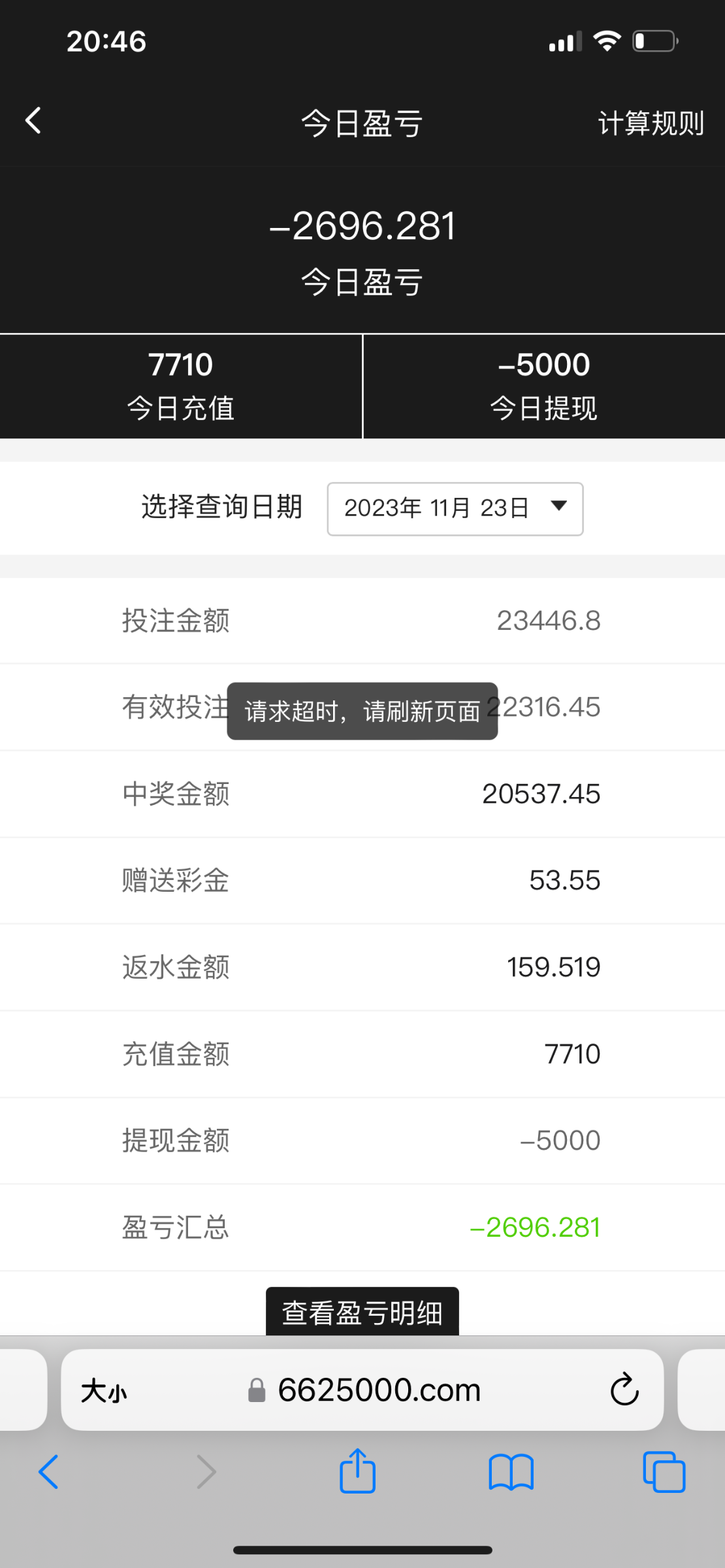
Task: Go back in Safari's toolbar
Action: pos(49,1472)
